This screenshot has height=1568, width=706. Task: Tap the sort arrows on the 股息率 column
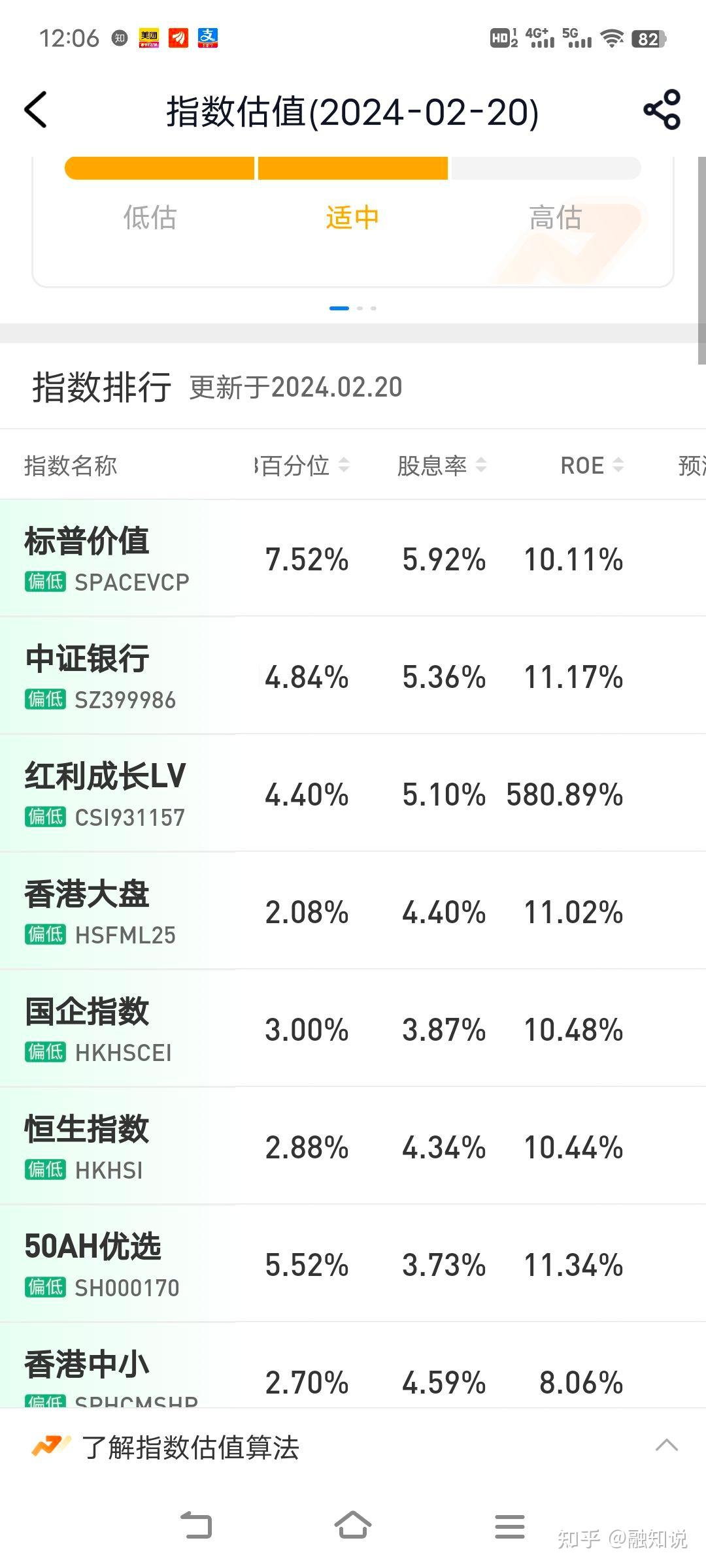pyautogui.click(x=482, y=465)
